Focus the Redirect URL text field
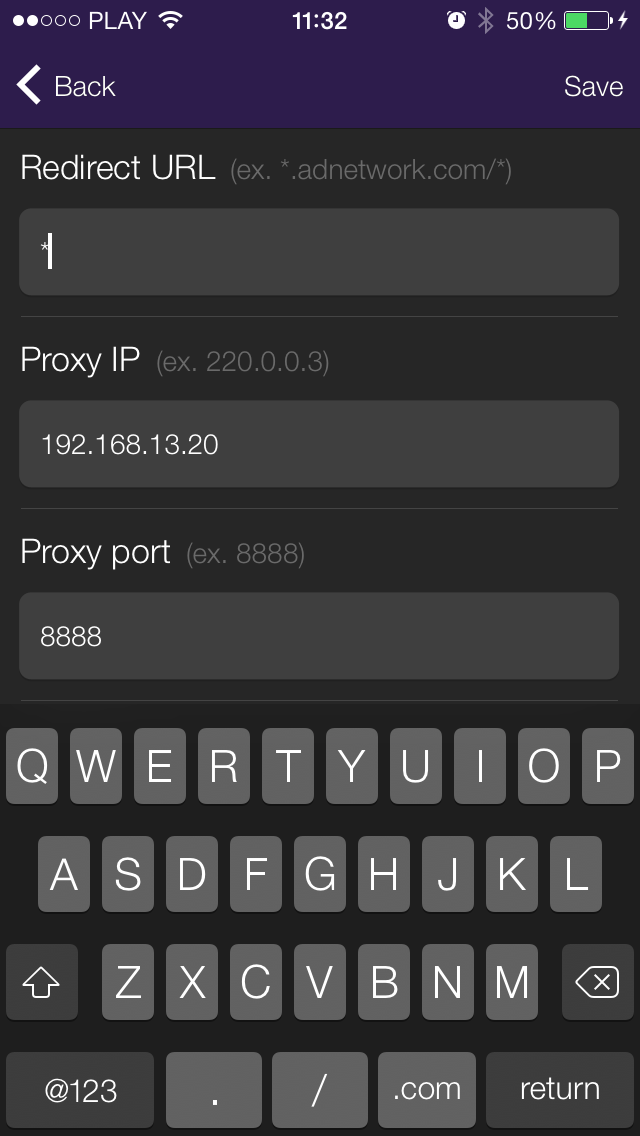Image resolution: width=640 pixels, height=1136 pixels. 319,252
